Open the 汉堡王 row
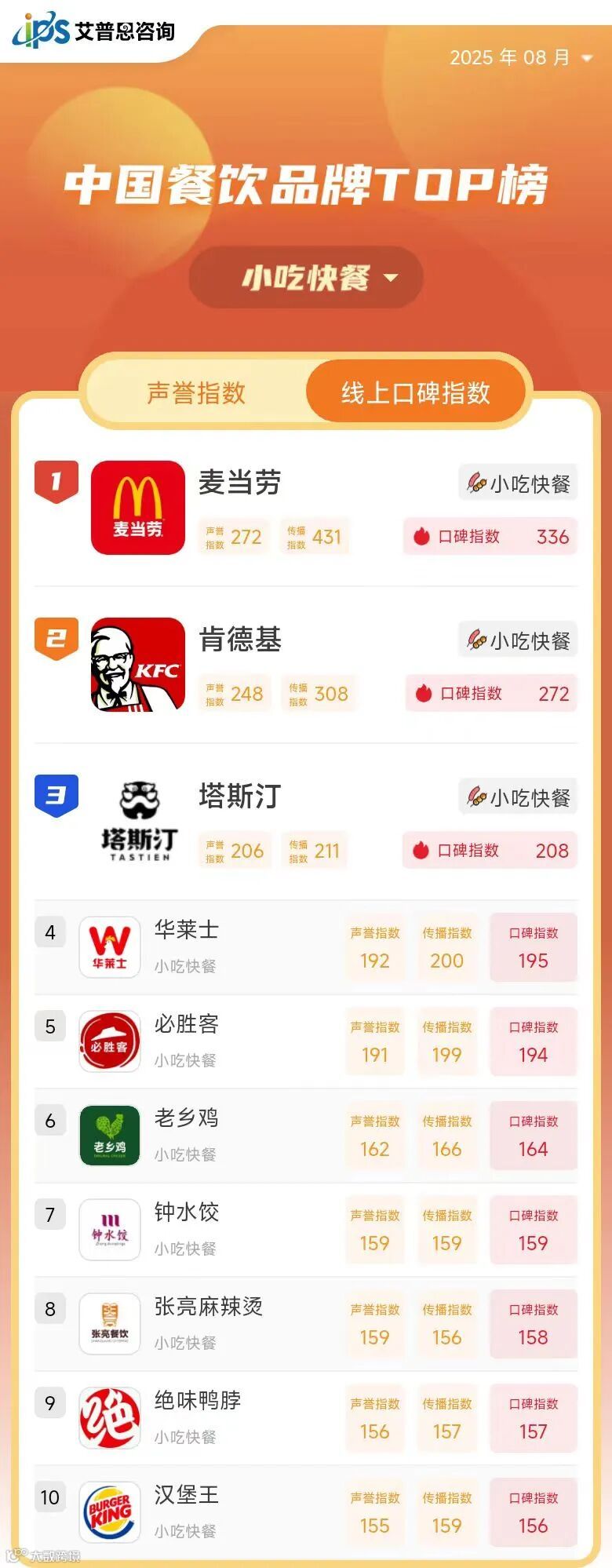Viewport: 612px width, 1568px height. [x=306, y=1512]
